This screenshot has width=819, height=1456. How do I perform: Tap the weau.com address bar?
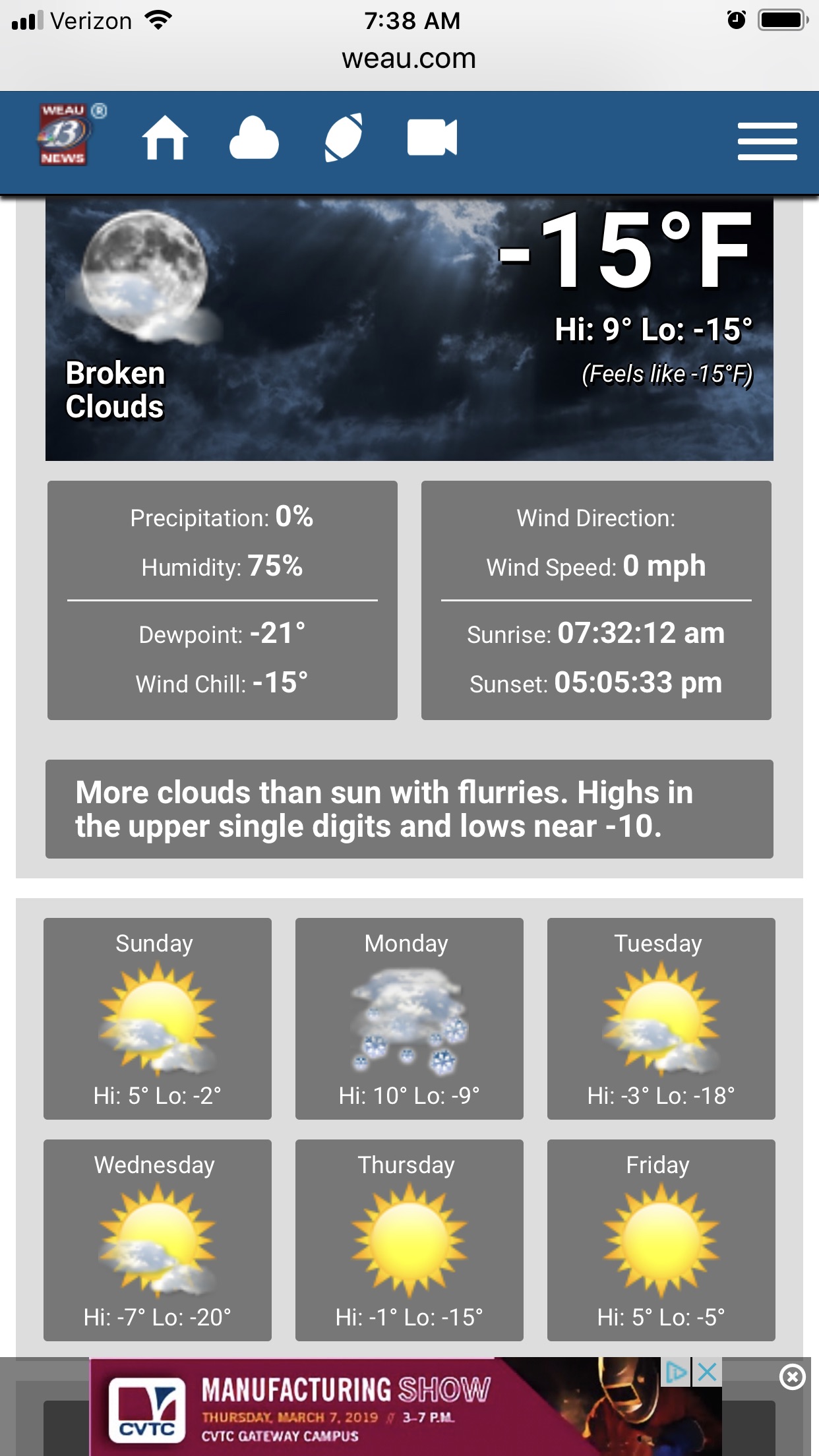(x=409, y=59)
